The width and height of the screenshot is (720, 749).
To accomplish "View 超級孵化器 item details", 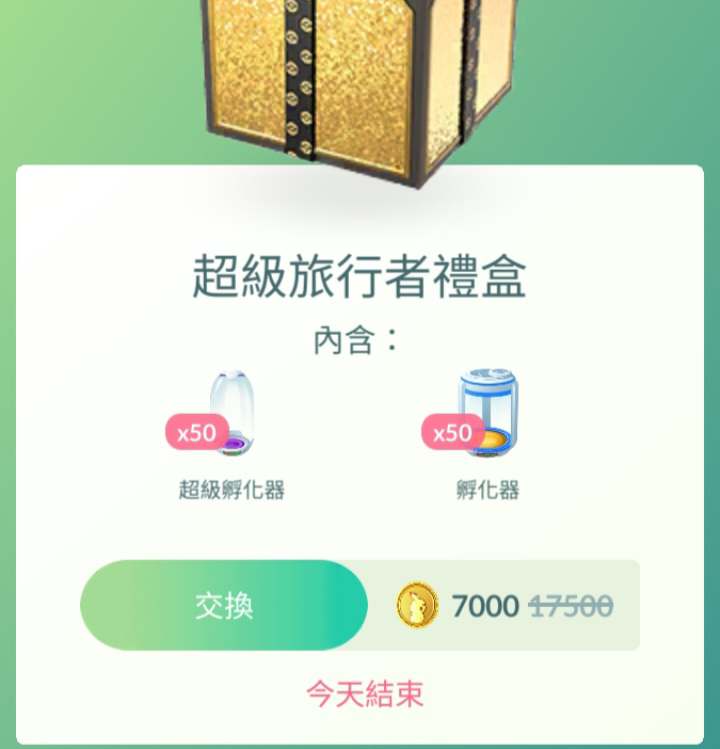I will tap(231, 418).
